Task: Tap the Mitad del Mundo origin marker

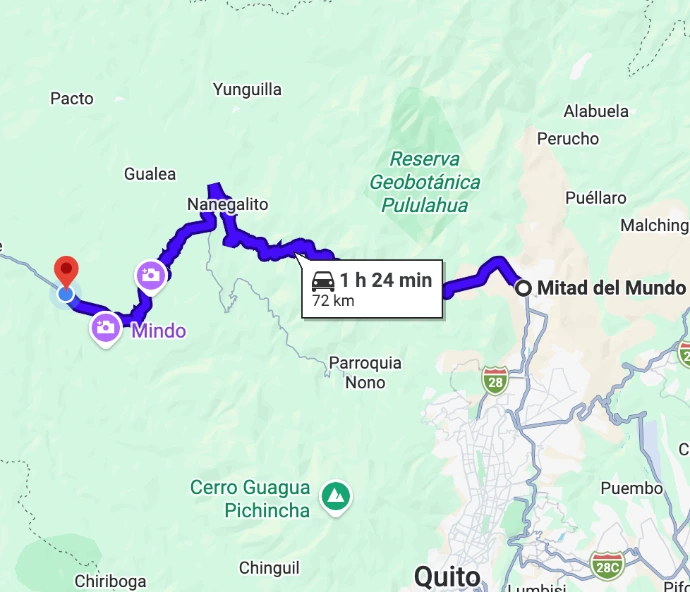Action: 523,288
